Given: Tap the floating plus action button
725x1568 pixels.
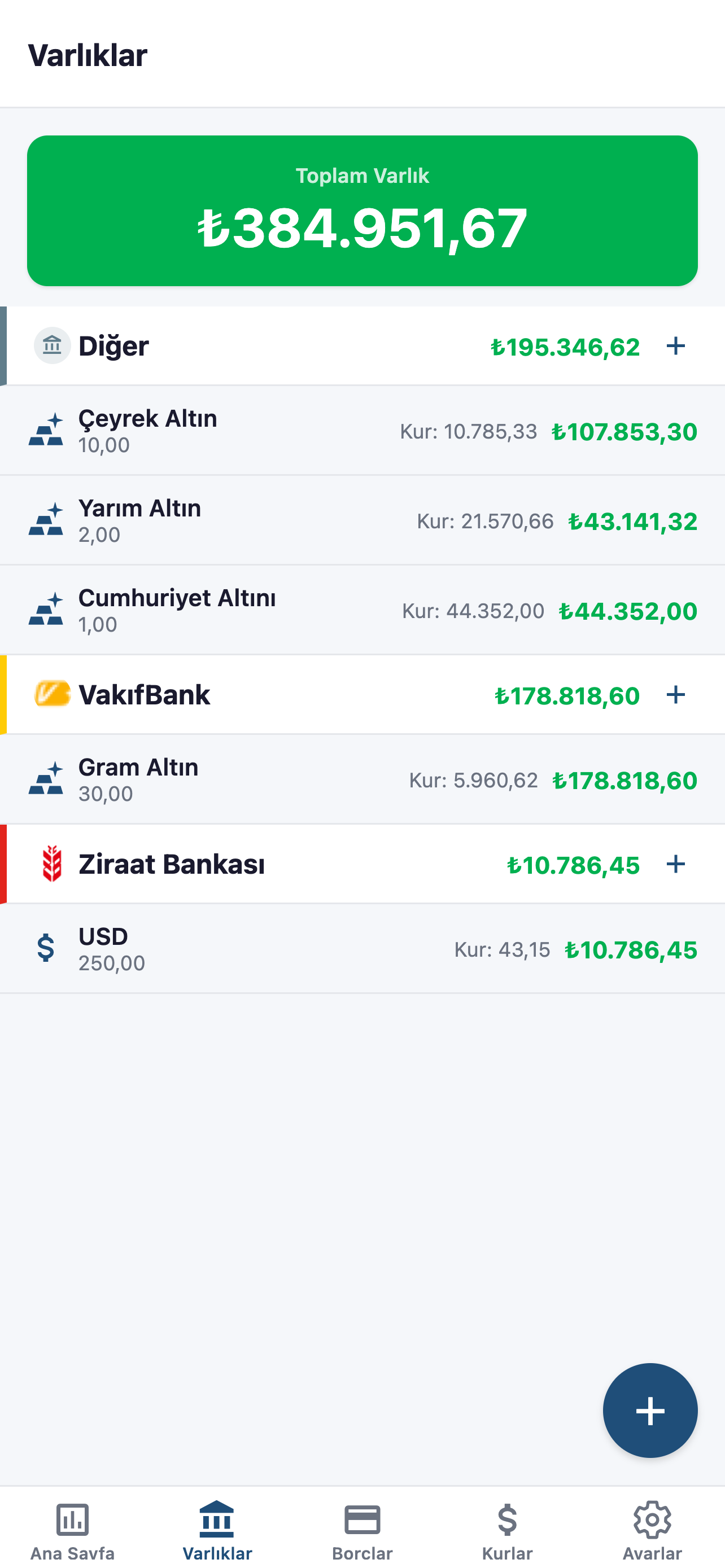Looking at the screenshot, I should pos(650,1411).
